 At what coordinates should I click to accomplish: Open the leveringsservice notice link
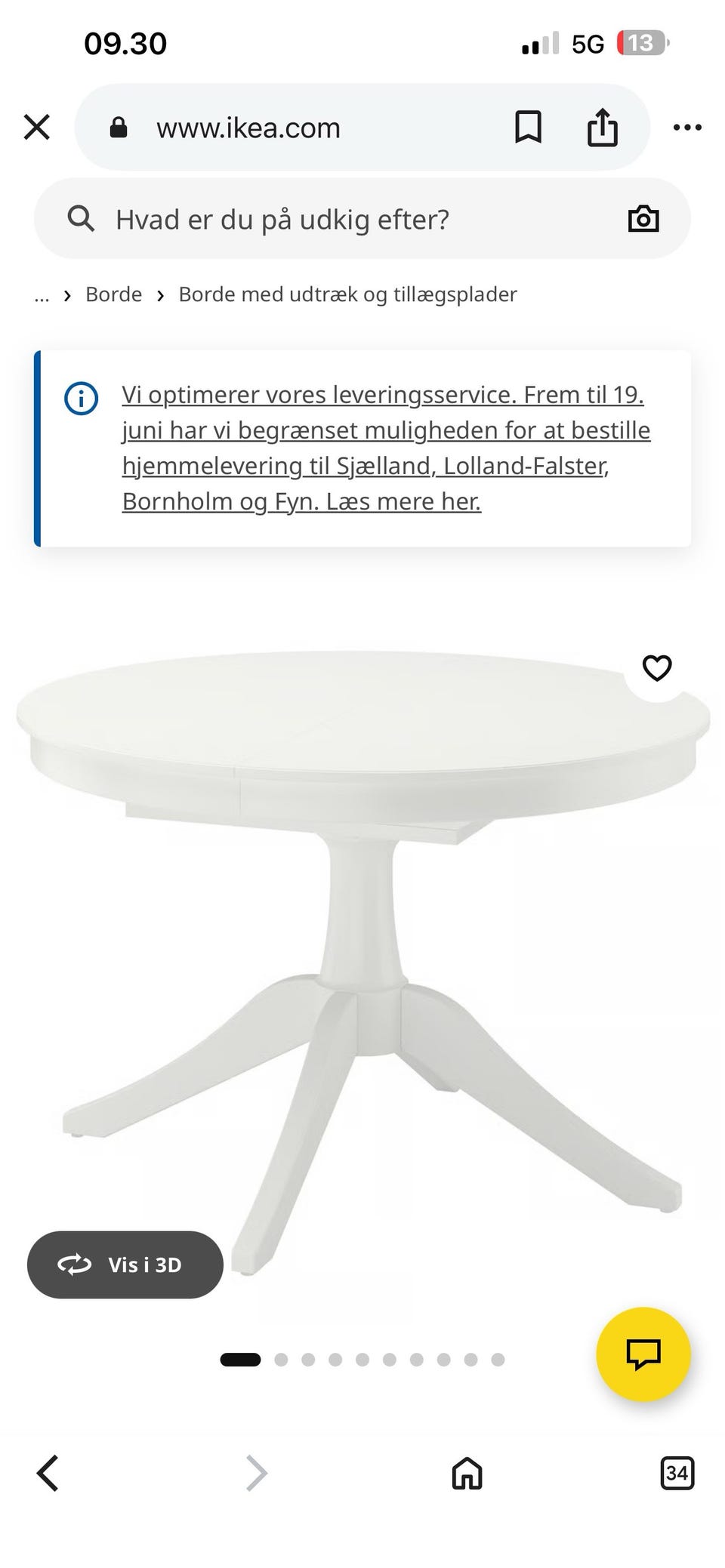click(x=386, y=448)
